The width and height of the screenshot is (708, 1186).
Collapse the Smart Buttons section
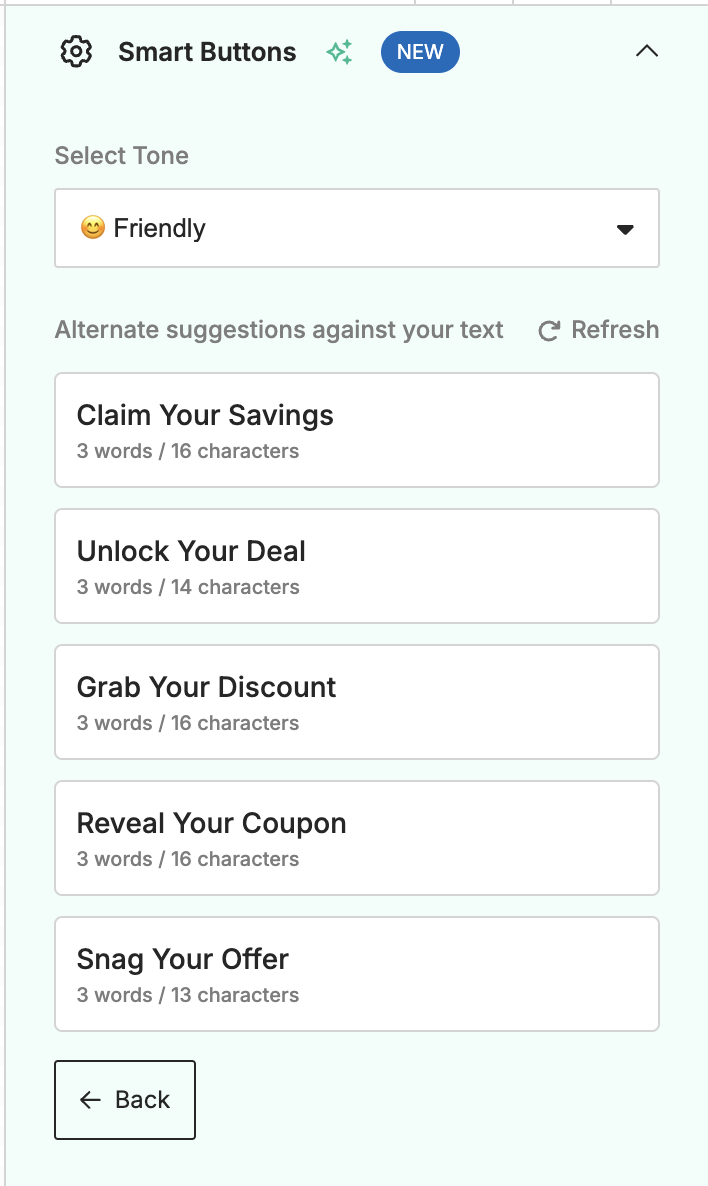click(x=646, y=51)
